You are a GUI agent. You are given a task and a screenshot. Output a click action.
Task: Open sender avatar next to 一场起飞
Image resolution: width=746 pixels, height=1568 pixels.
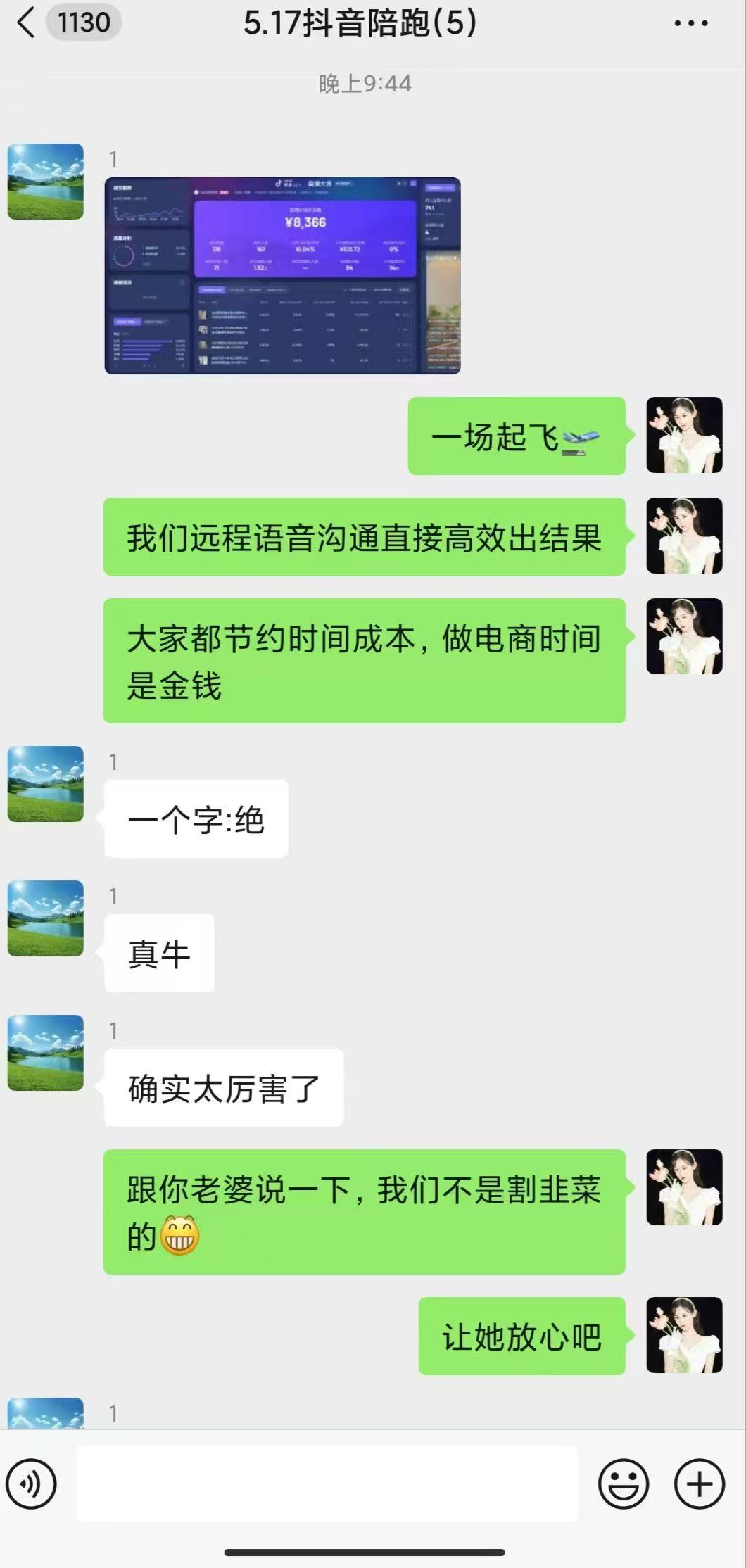[684, 435]
